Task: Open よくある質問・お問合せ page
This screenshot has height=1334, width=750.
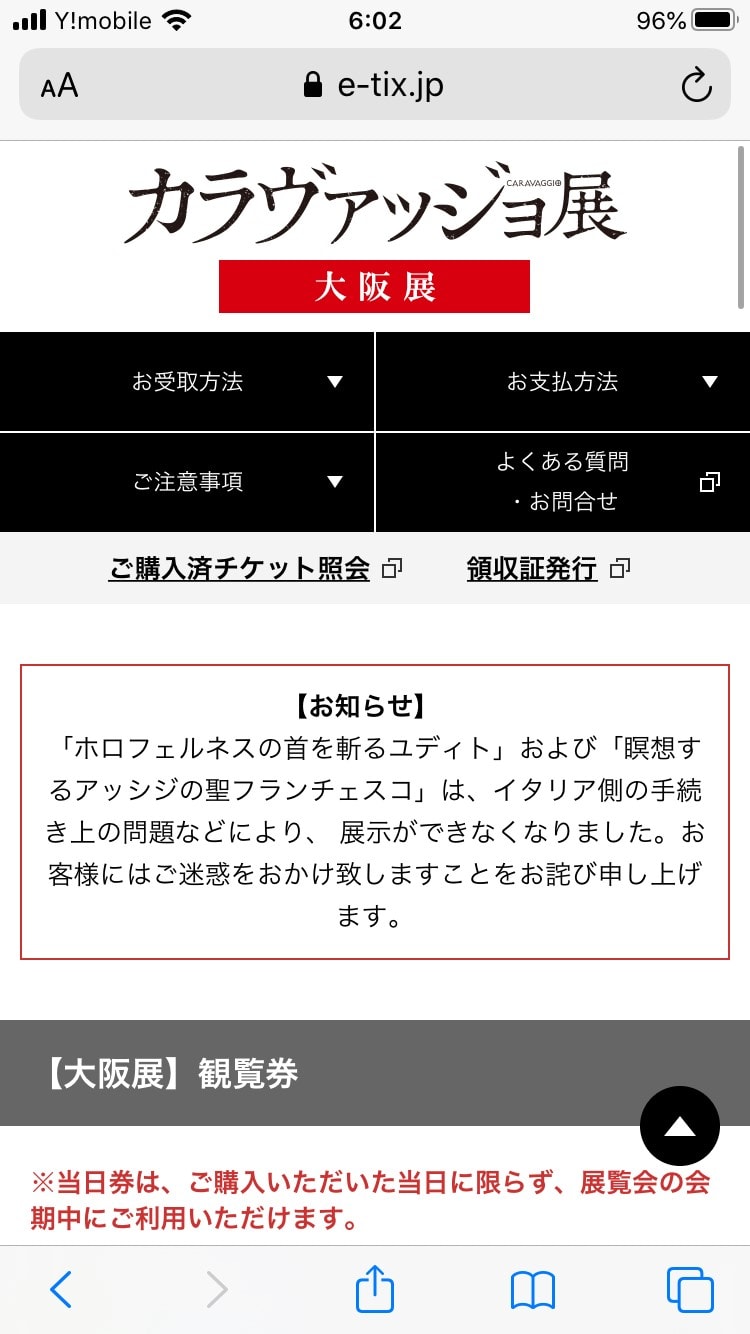Action: click(x=563, y=482)
